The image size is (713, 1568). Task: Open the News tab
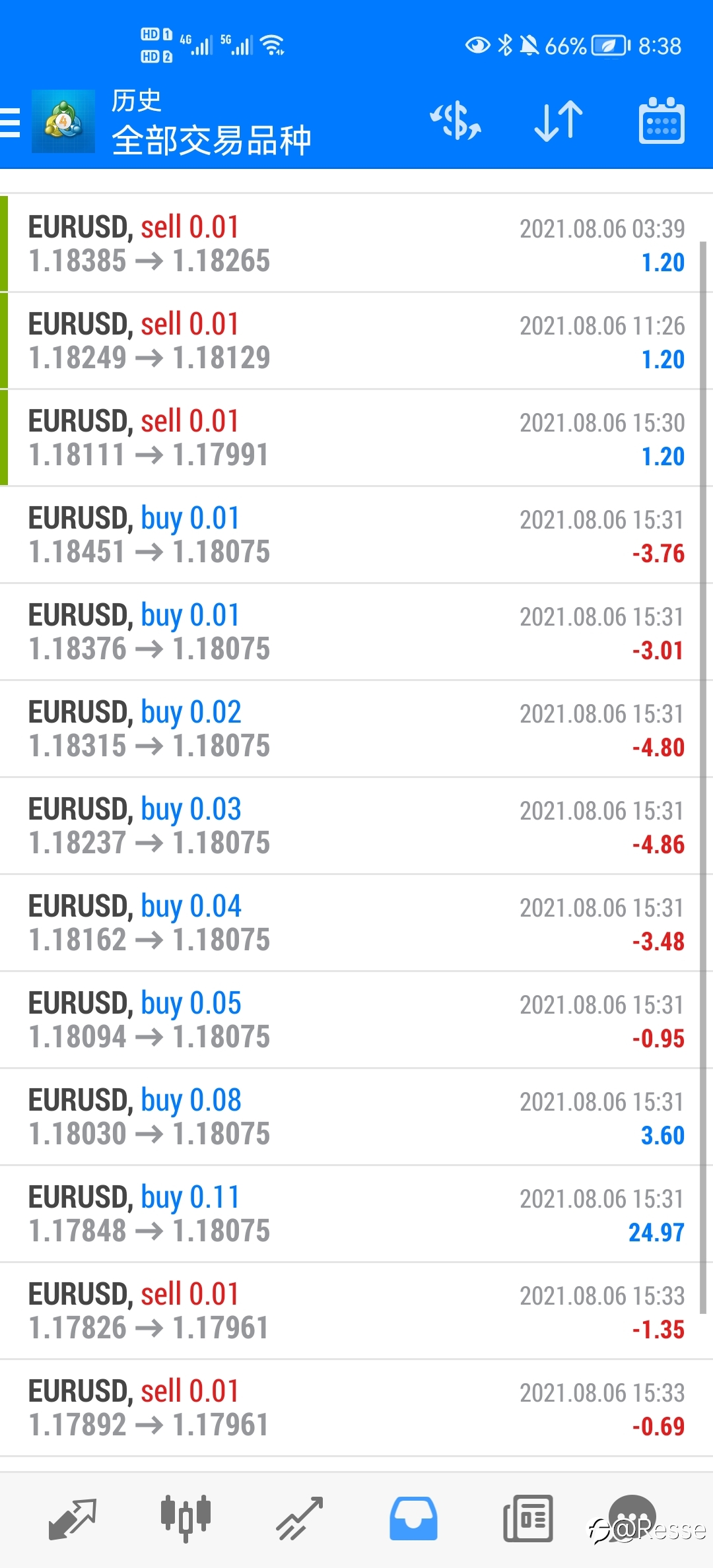pos(527,1519)
